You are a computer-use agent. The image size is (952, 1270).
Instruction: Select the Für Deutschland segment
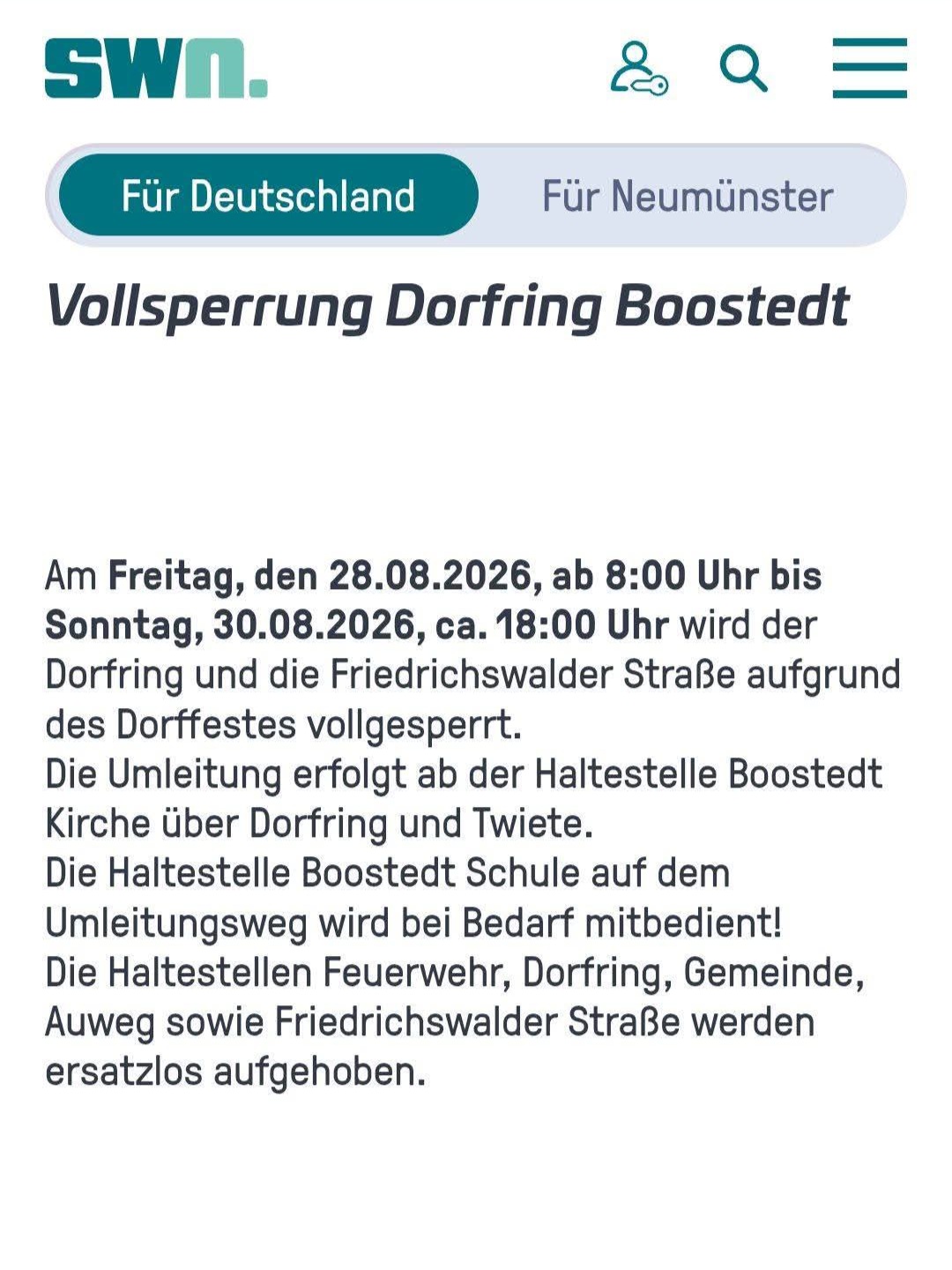(268, 195)
